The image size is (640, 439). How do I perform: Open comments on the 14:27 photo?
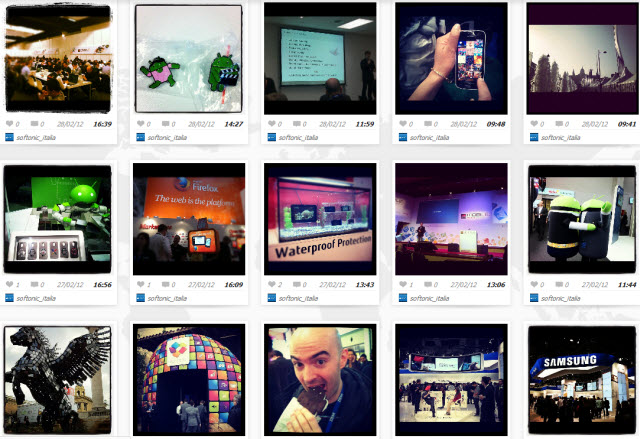167,125
